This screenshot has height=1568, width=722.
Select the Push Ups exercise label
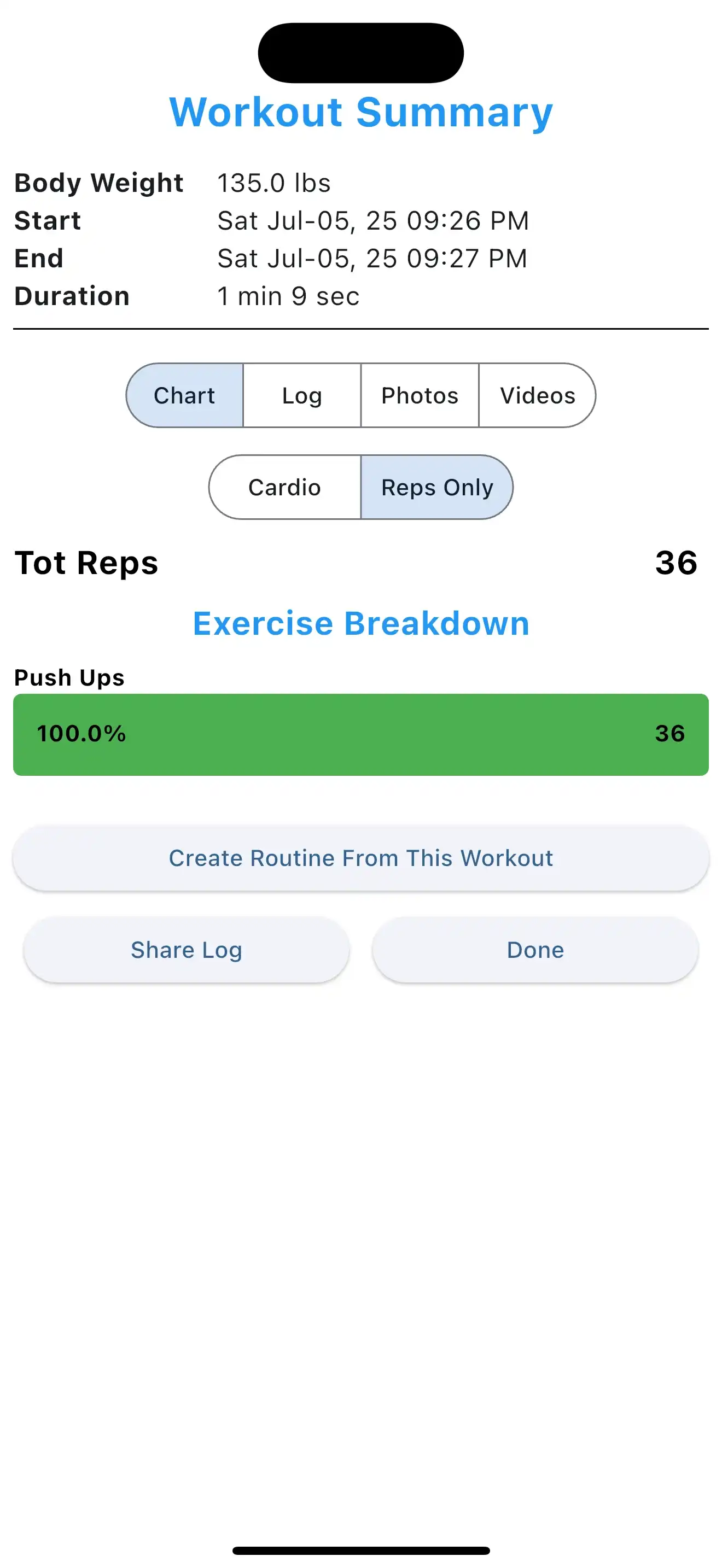pyautogui.click(x=69, y=677)
